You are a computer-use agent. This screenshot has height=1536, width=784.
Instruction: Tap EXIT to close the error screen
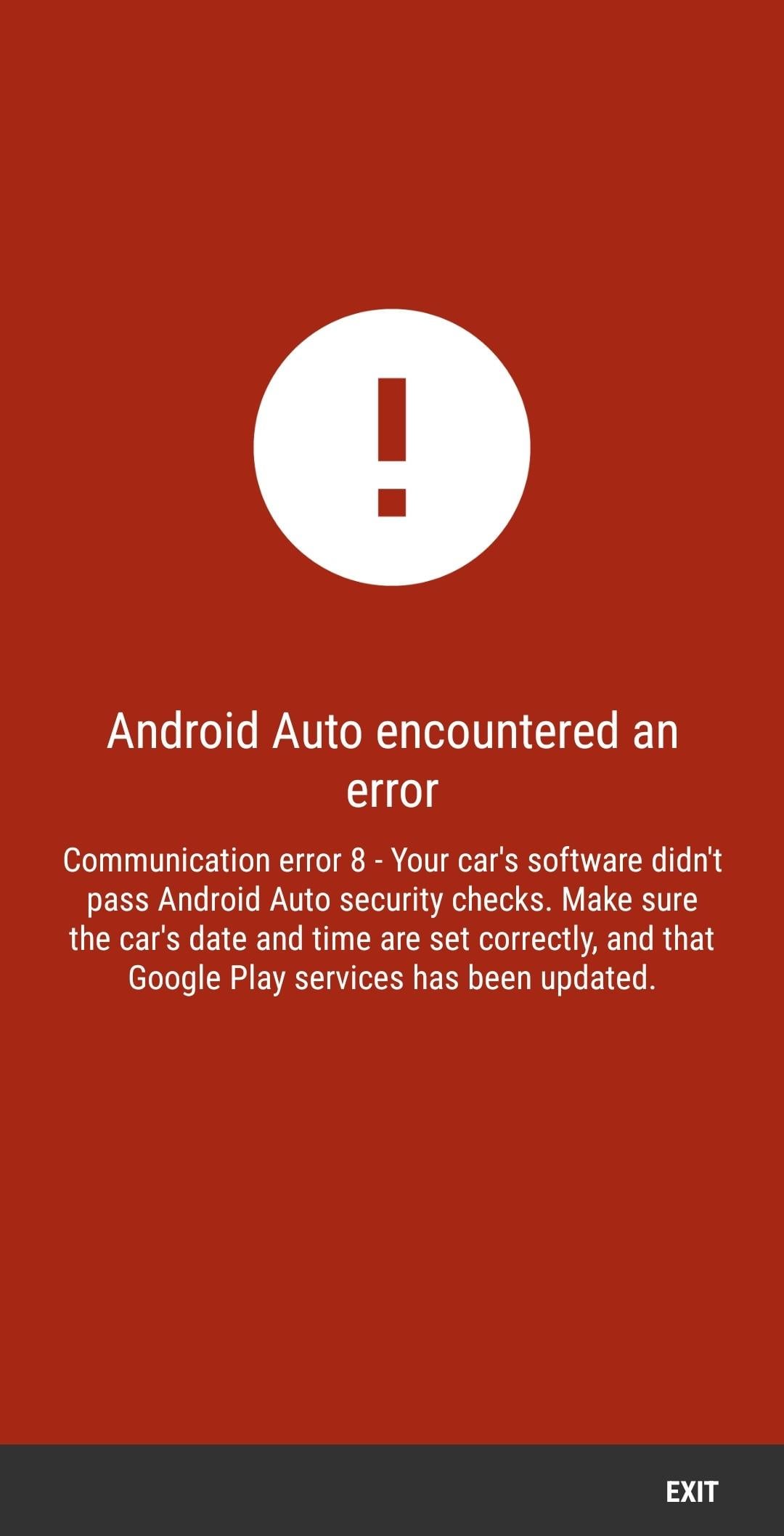click(691, 1492)
